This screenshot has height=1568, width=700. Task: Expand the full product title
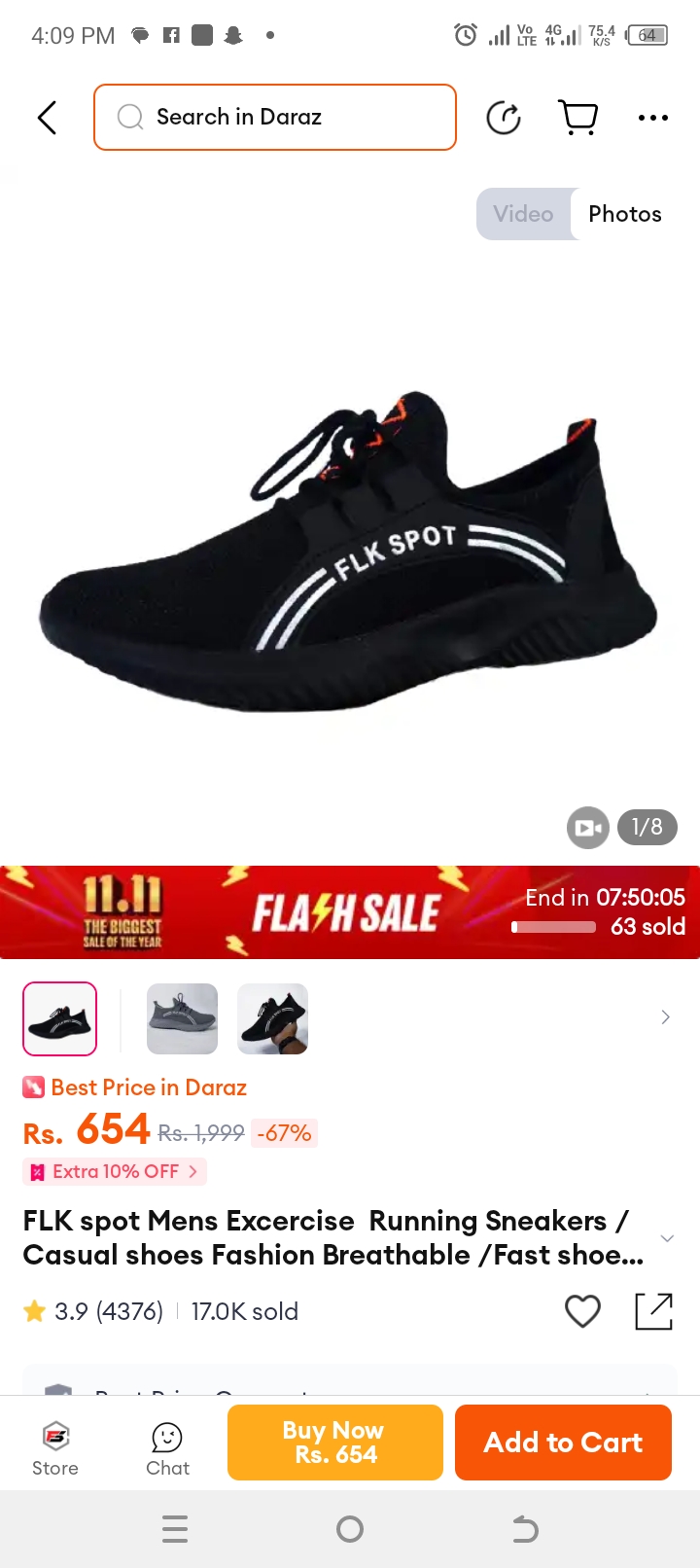[667, 1238]
